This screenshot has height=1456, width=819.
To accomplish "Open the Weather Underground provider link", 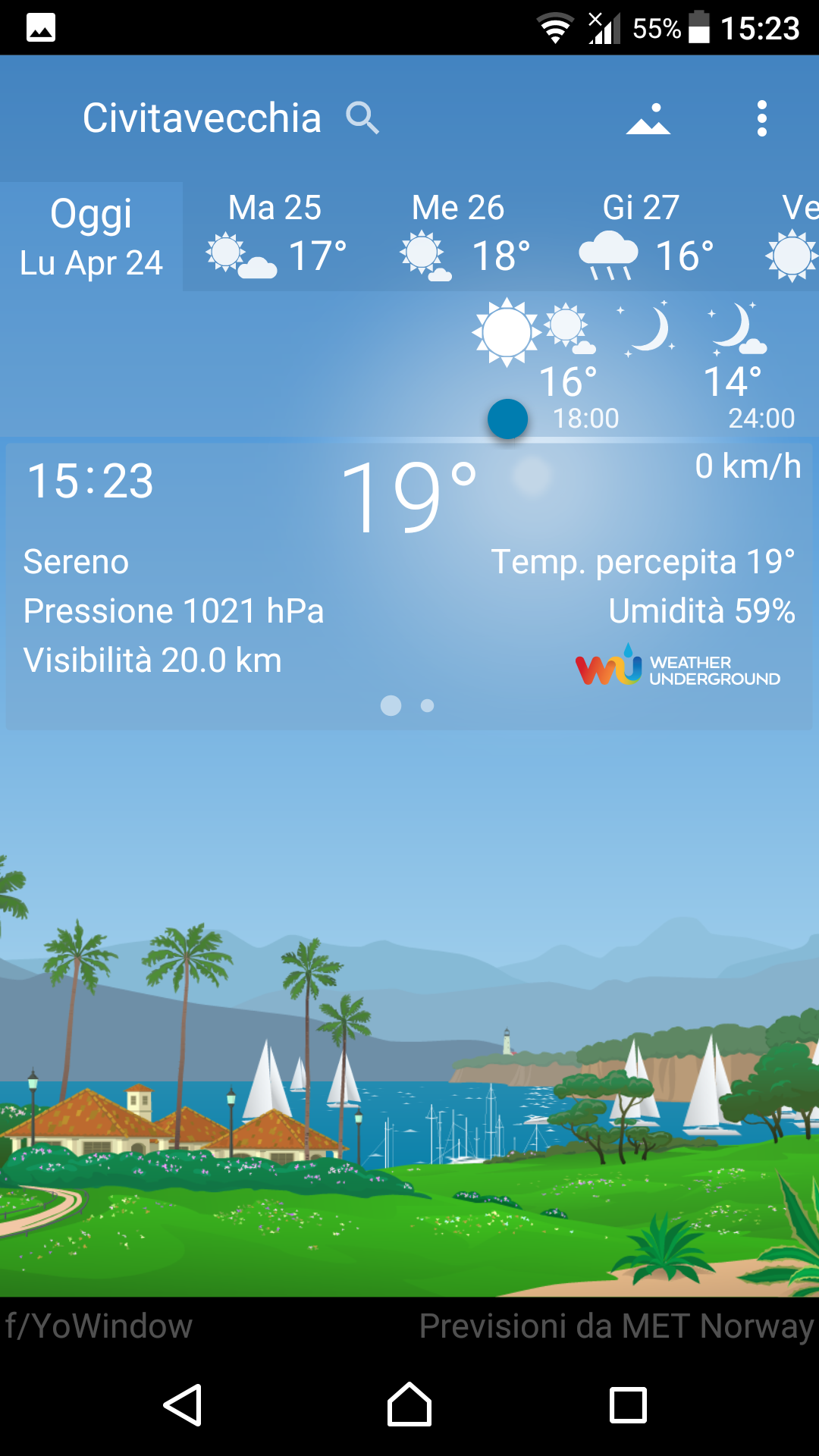I will tap(677, 667).
